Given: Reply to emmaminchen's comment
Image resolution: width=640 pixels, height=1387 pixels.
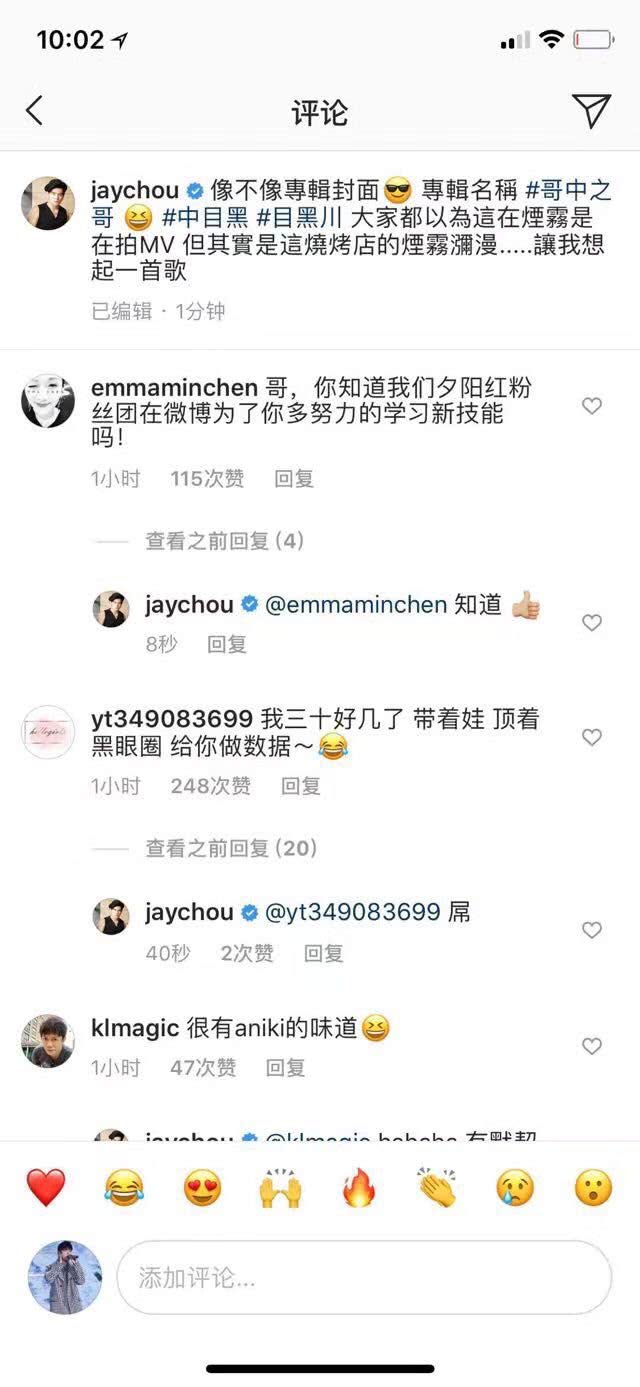Looking at the screenshot, I should (294, 479).
